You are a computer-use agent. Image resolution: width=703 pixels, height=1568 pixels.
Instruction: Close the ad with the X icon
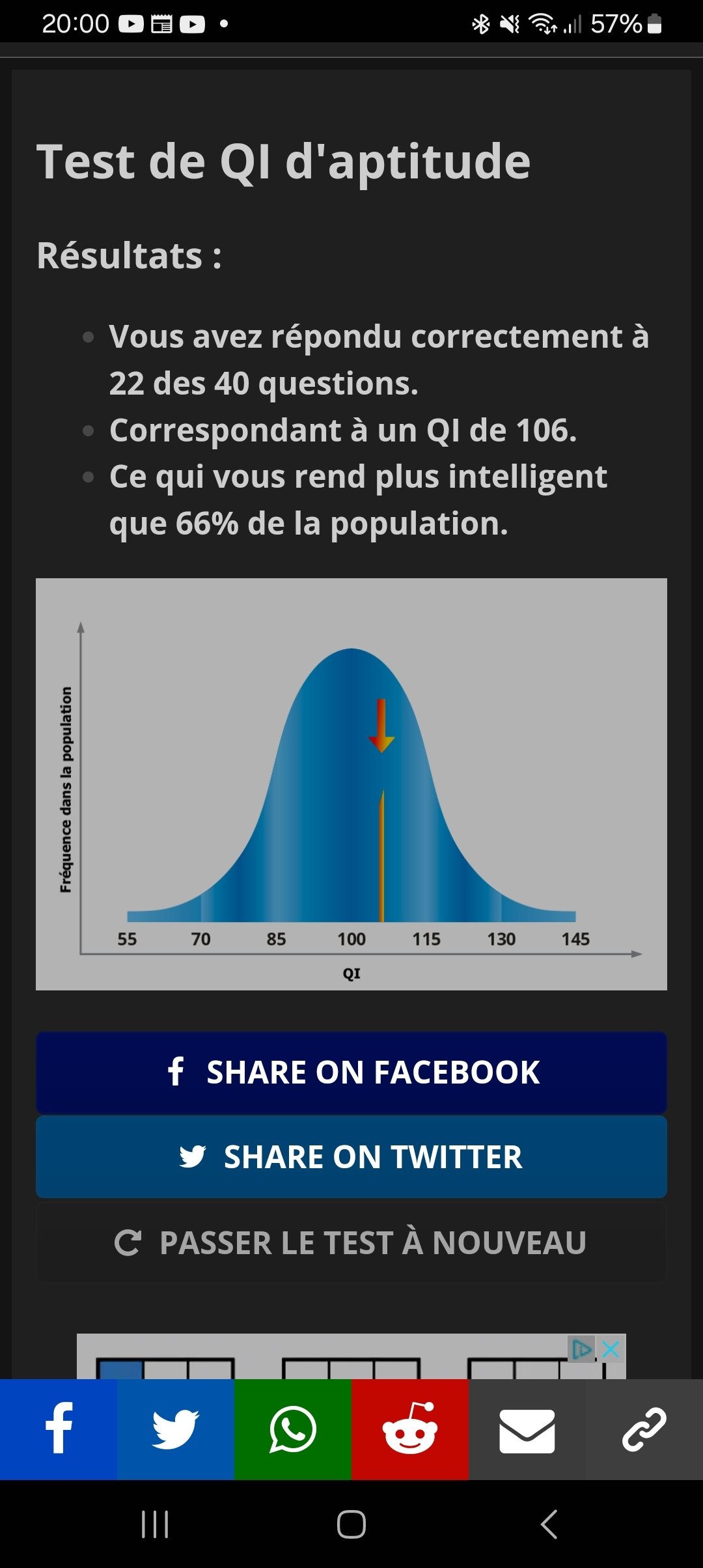point(611,1349)
